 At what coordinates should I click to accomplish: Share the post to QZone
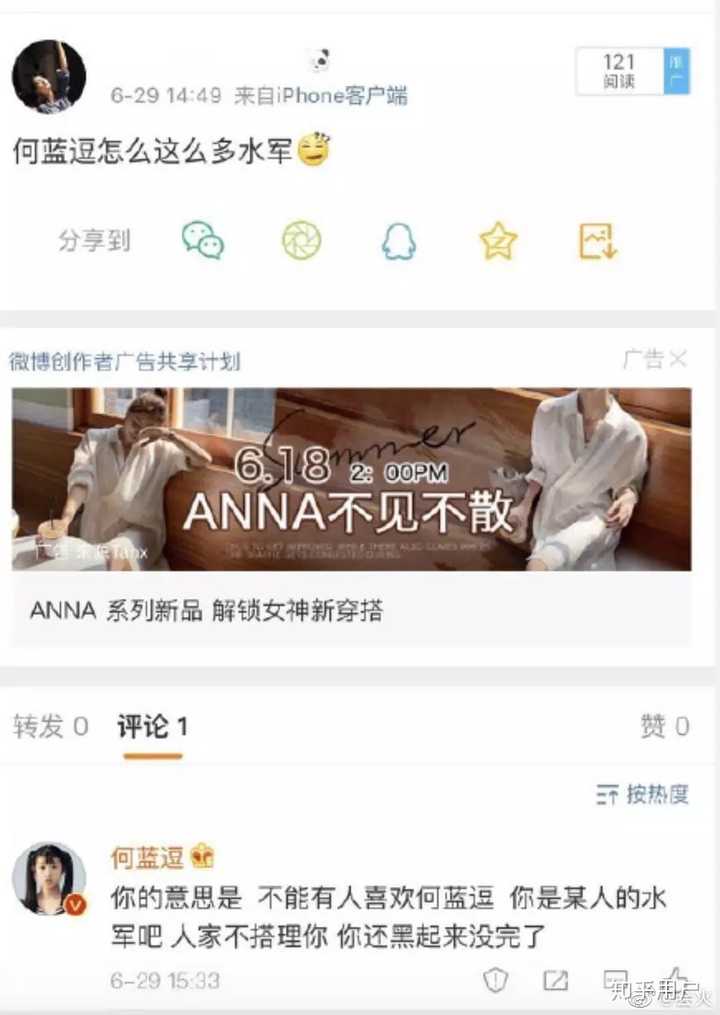click(497, 241)
